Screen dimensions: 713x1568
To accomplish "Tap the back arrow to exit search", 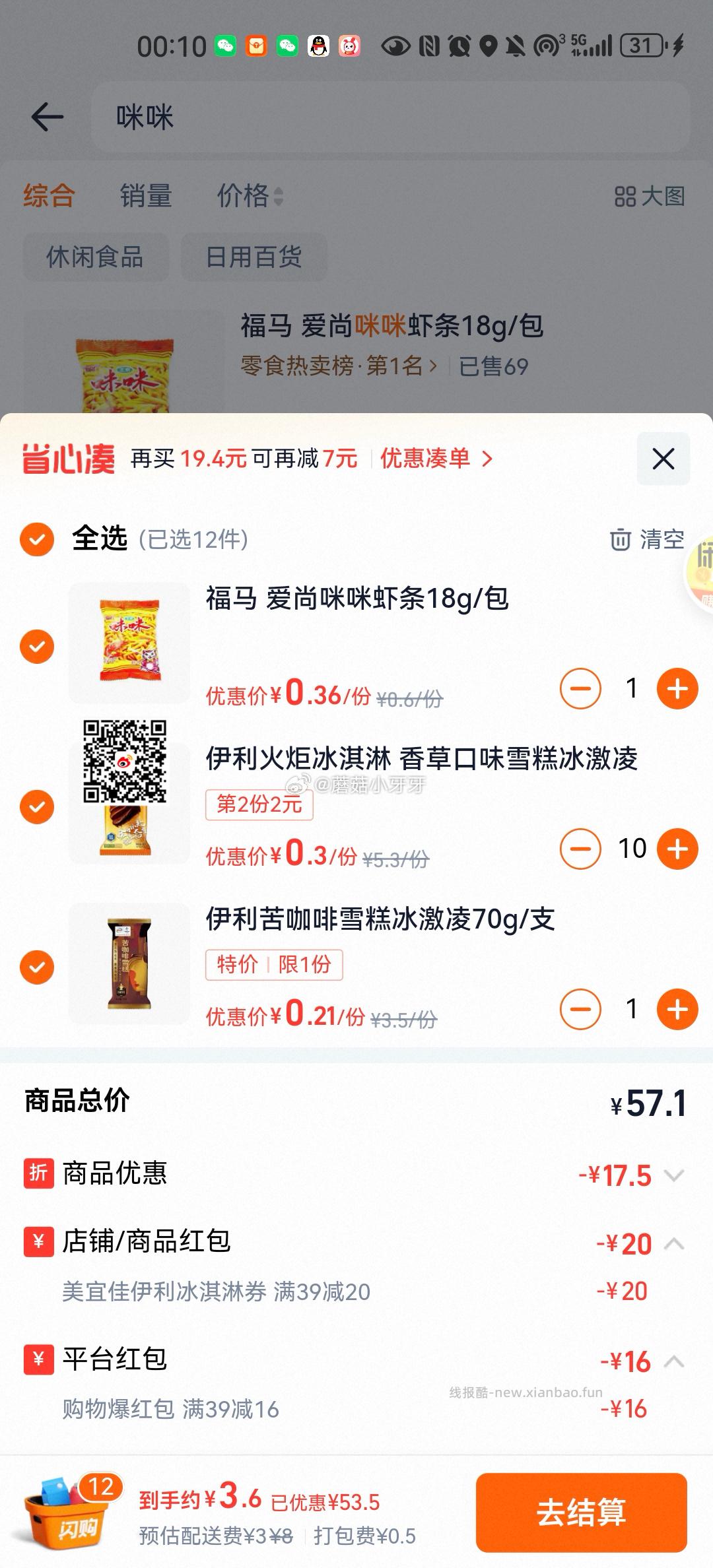I will click(x=46, y=117).
